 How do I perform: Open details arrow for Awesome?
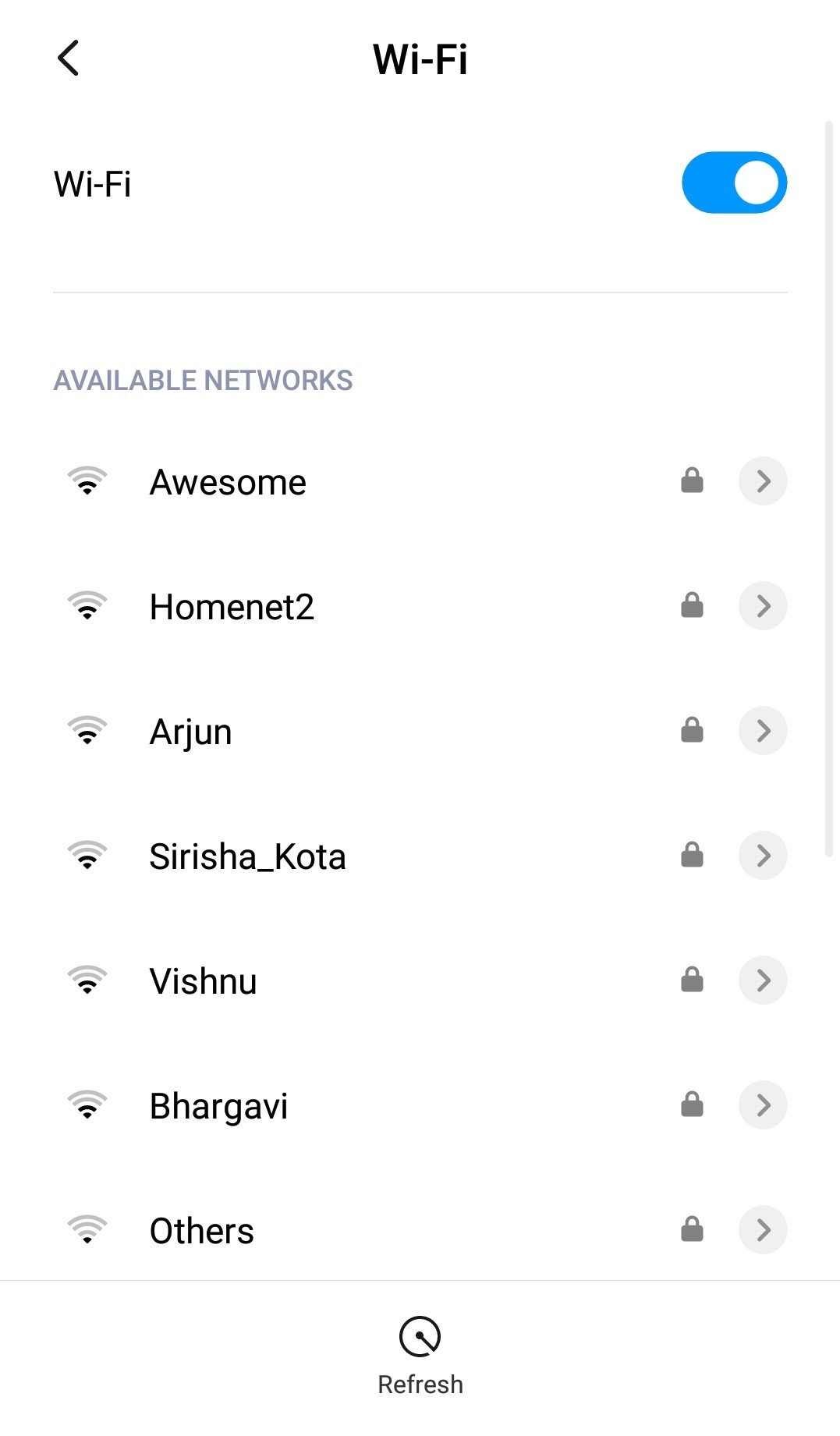[x=762, y=481]
